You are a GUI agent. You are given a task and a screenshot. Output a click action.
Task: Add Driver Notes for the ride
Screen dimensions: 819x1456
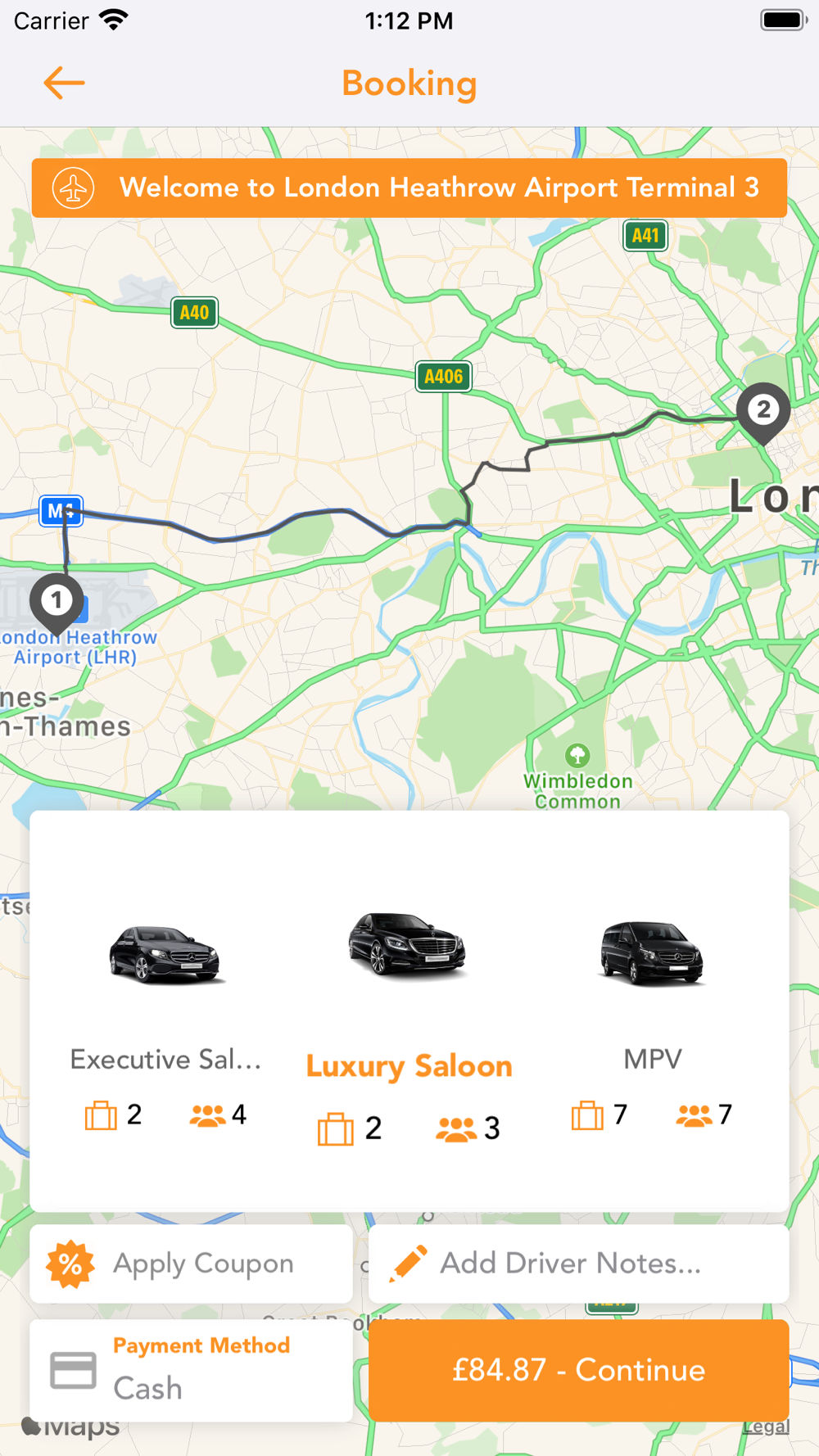point(578,1264)
